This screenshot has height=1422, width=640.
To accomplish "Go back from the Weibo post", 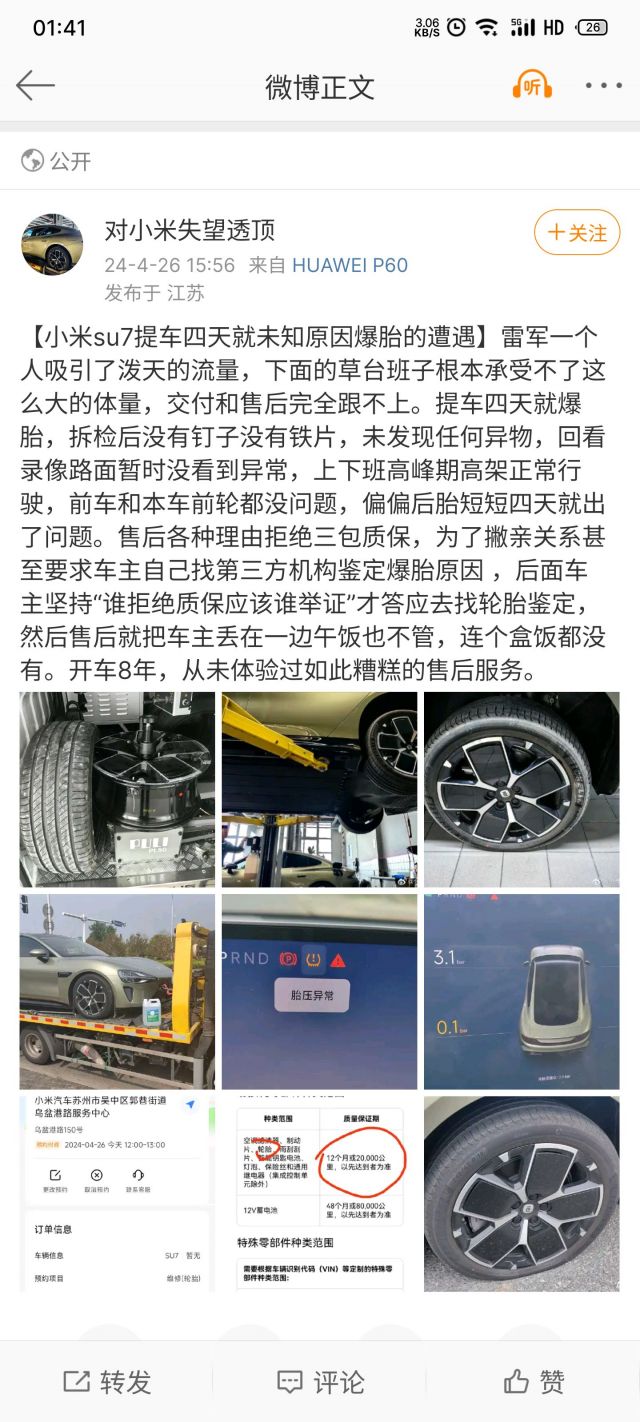I will pos(36,86).
